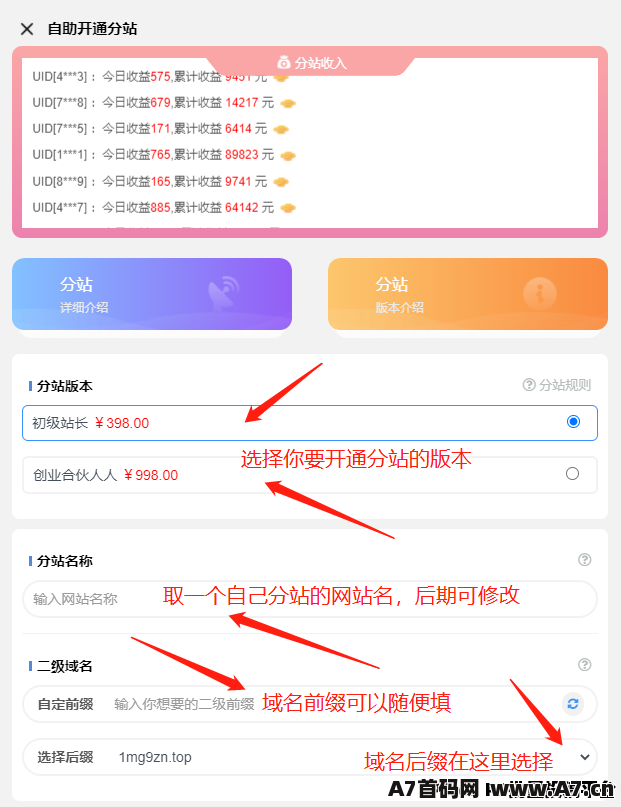621x807 pixels.
Task: Close the 自助开通分站 page
Action: click(27, 29)
